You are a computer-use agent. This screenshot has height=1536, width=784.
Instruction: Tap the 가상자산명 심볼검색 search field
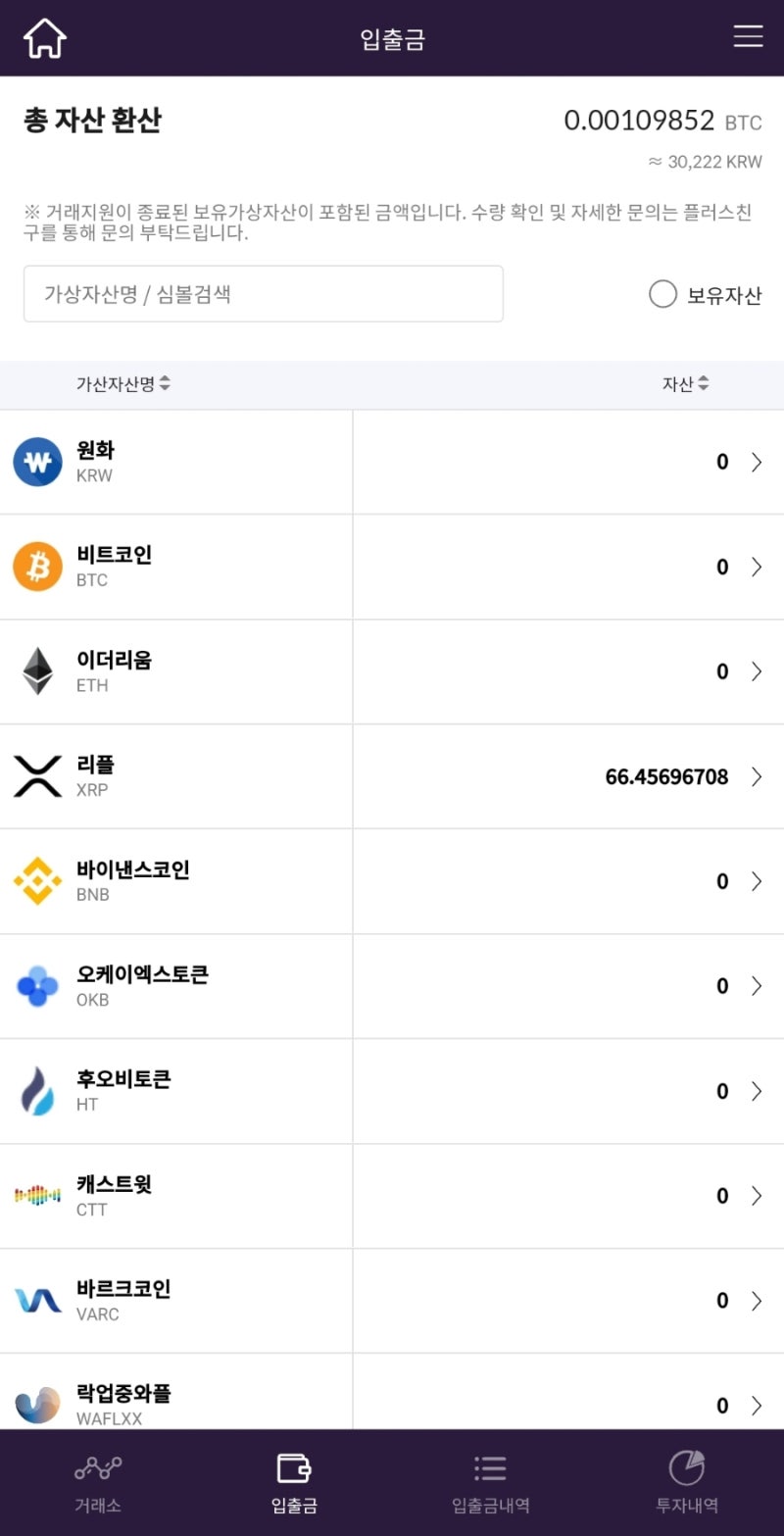[264, 294]
